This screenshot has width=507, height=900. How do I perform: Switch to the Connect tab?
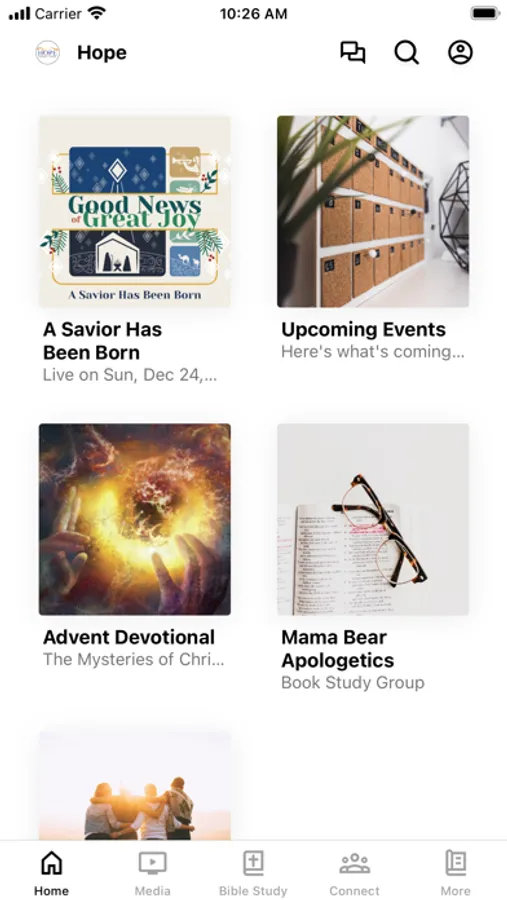[355, 872]
